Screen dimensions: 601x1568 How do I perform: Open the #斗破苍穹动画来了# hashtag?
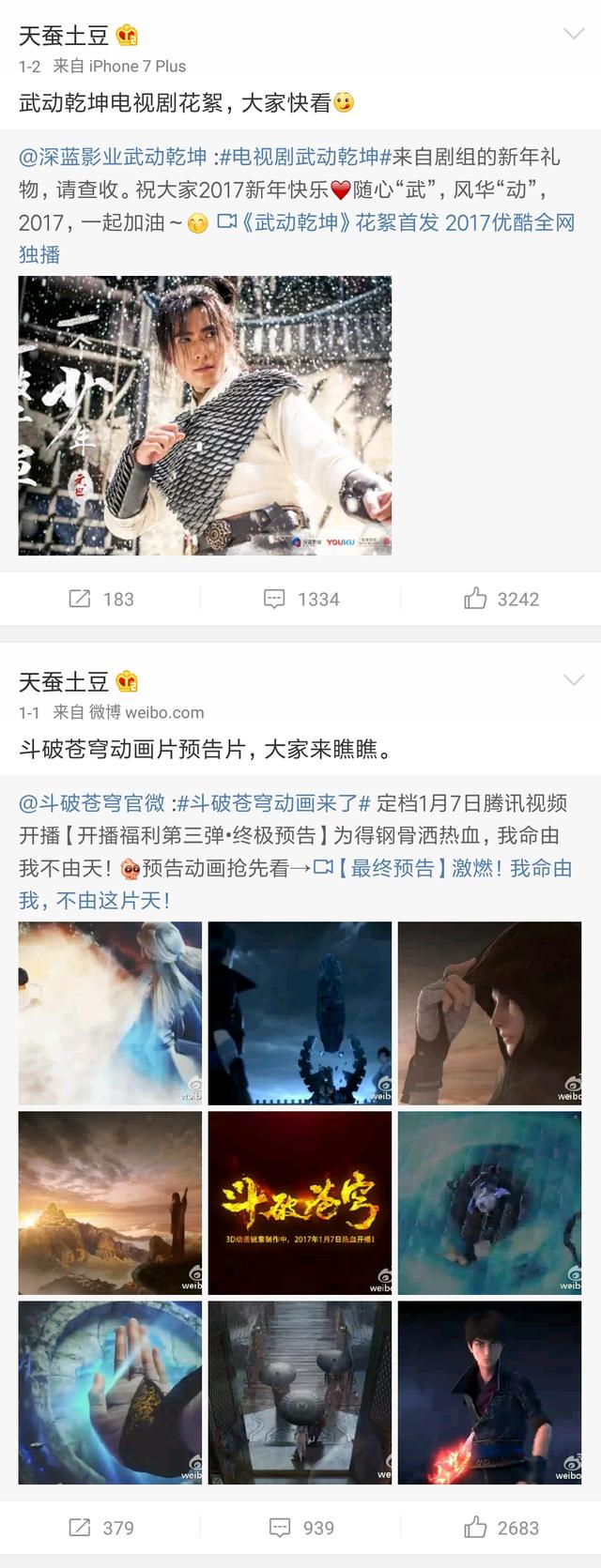274,803
